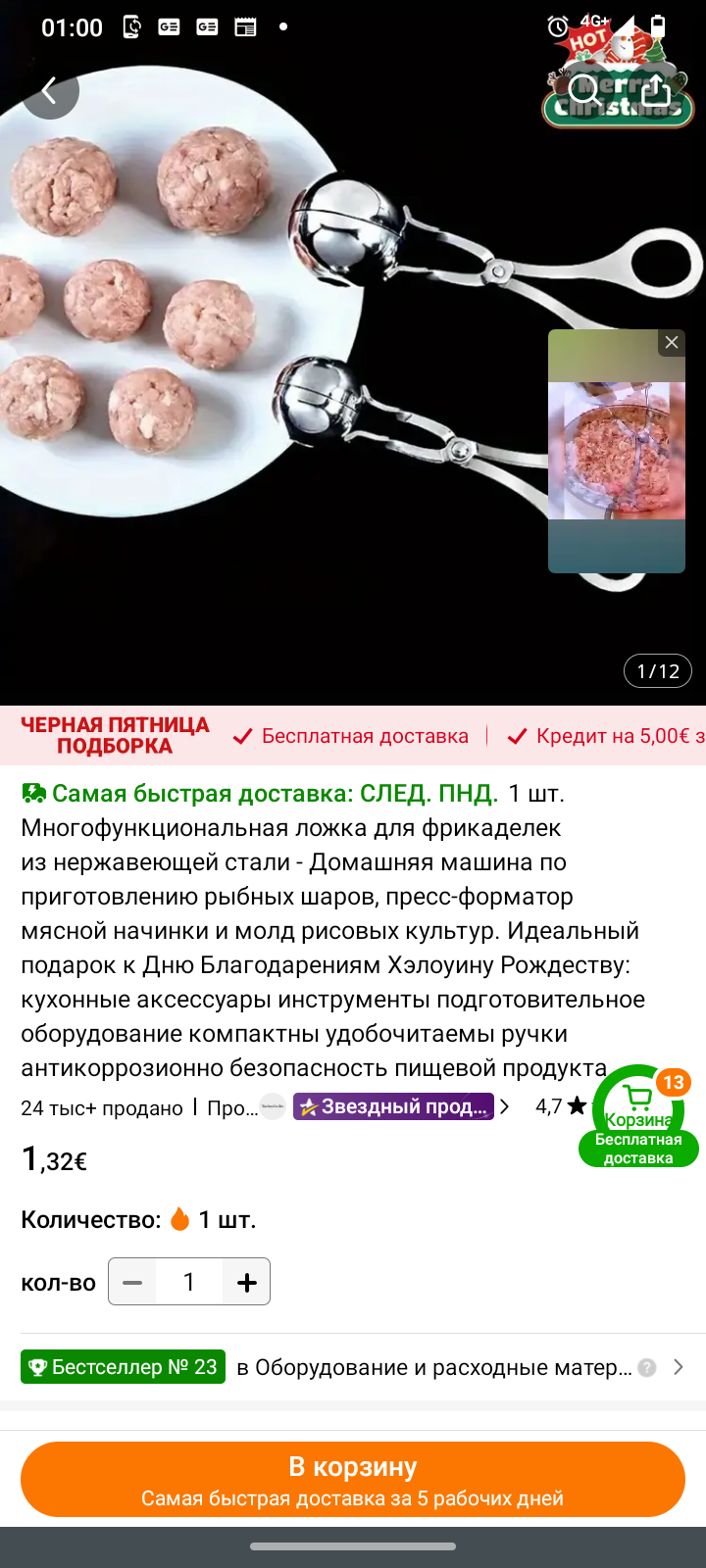This screenshot has width=706, height=1568.
Task: Add item with В корзину button
Action: 353,1479
